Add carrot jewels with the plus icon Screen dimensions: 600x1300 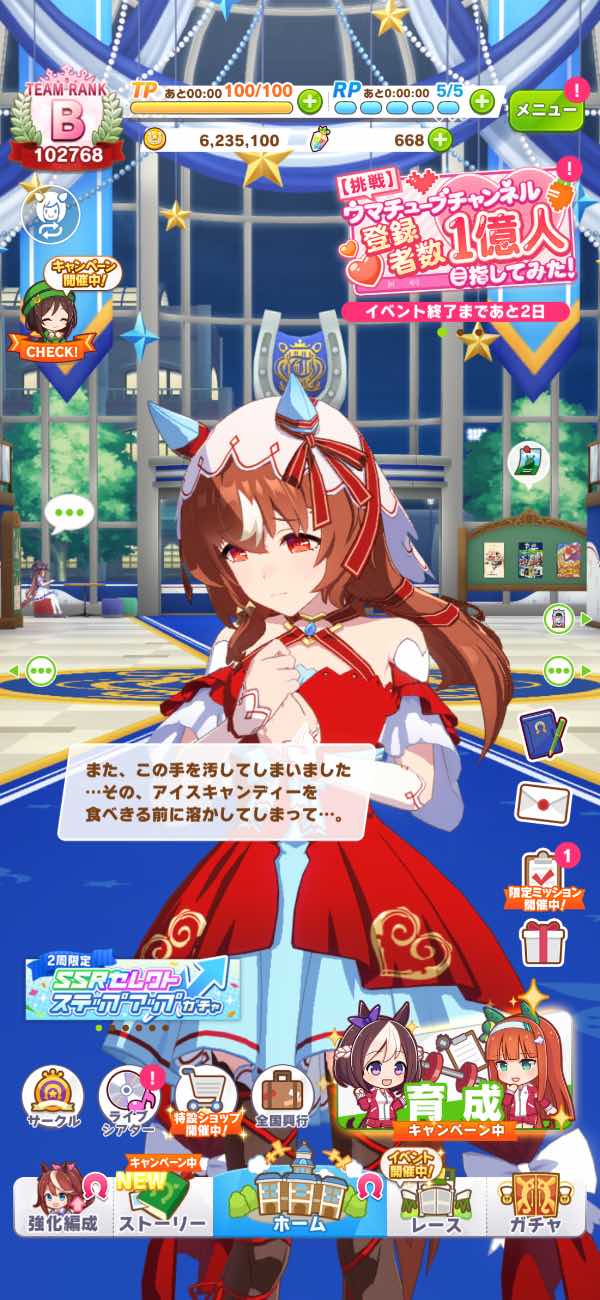(439, 141)
